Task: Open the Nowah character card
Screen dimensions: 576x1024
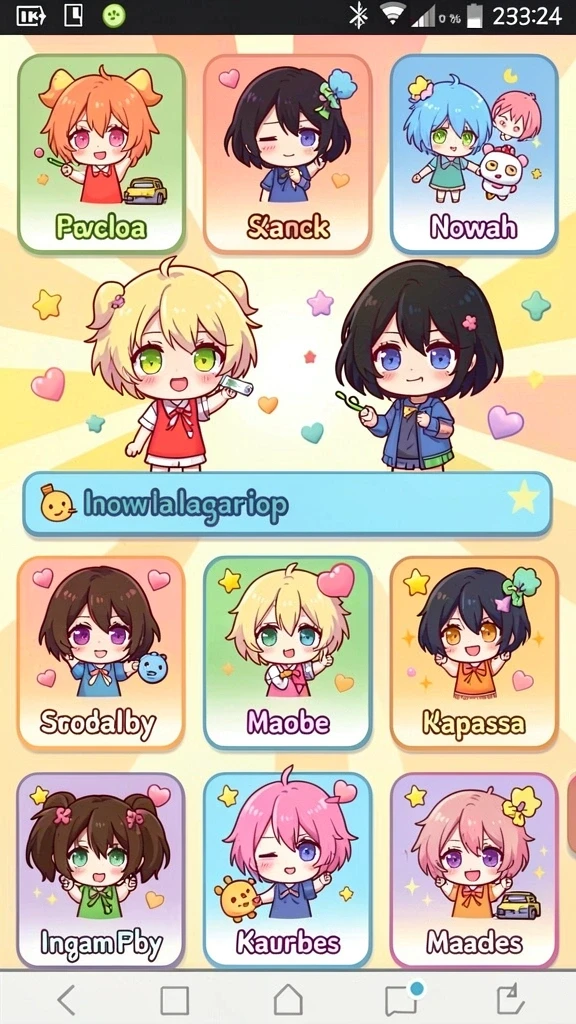Action: [x=474, y=154]
